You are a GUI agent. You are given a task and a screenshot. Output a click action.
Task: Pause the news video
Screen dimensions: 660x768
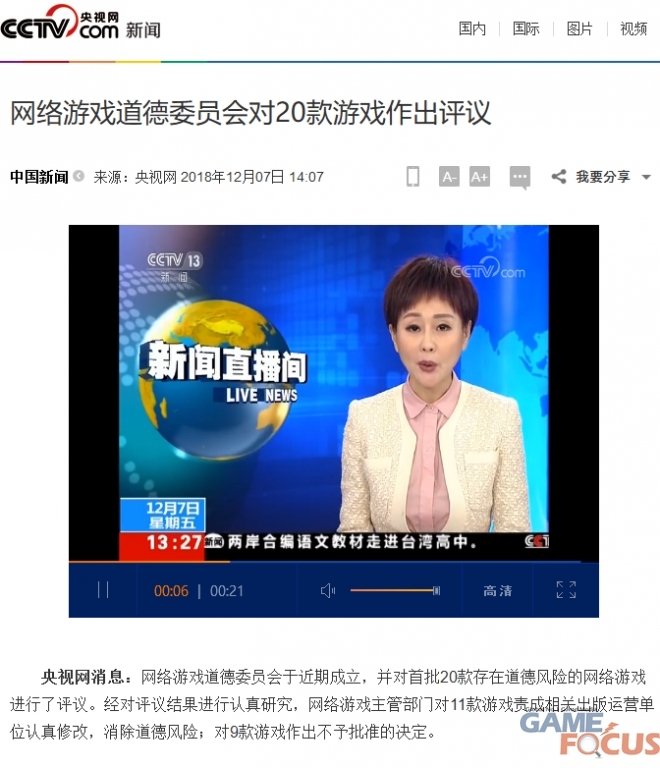pos(103,590)
